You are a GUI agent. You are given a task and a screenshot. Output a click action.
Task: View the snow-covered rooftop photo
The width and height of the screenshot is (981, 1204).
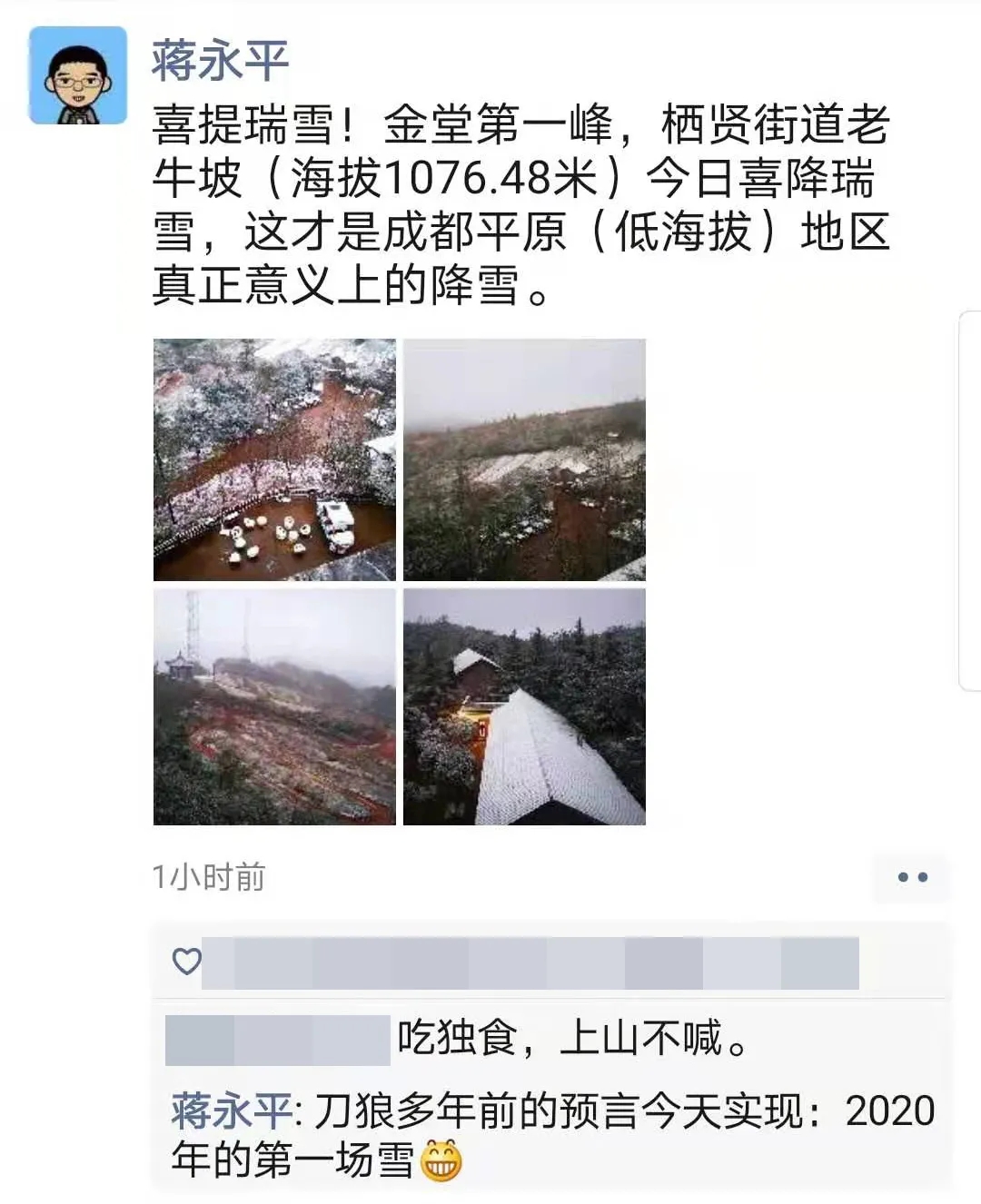click(524, 706)
